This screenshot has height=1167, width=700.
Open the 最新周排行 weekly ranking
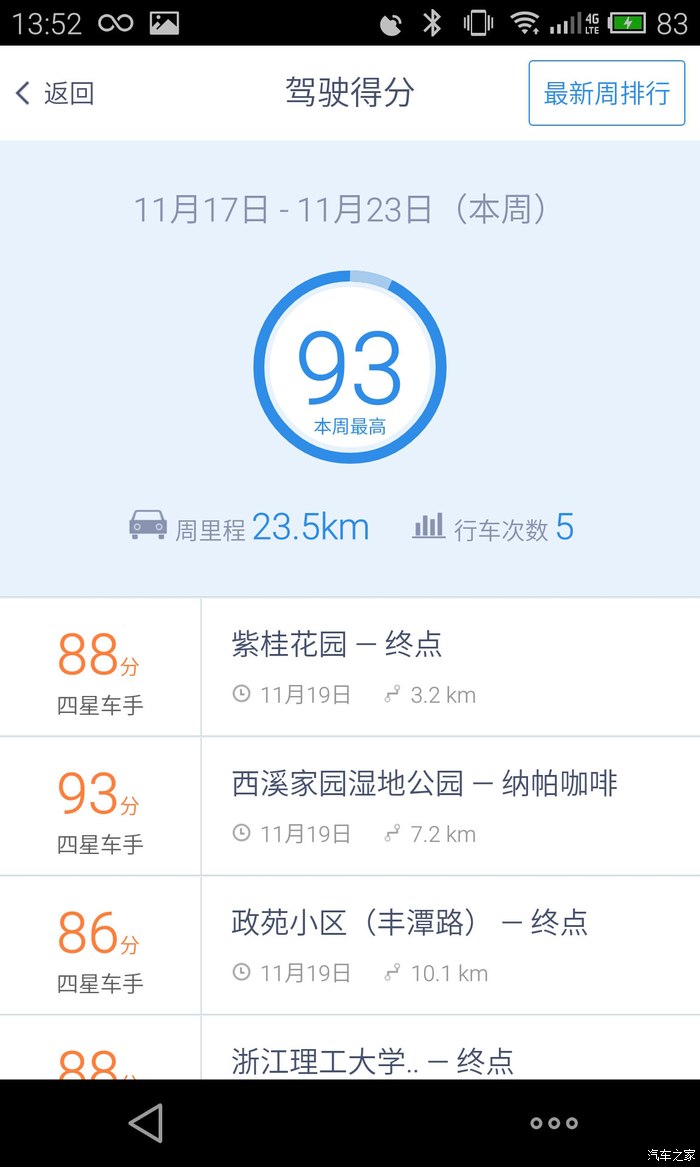[x=606, y=93]
